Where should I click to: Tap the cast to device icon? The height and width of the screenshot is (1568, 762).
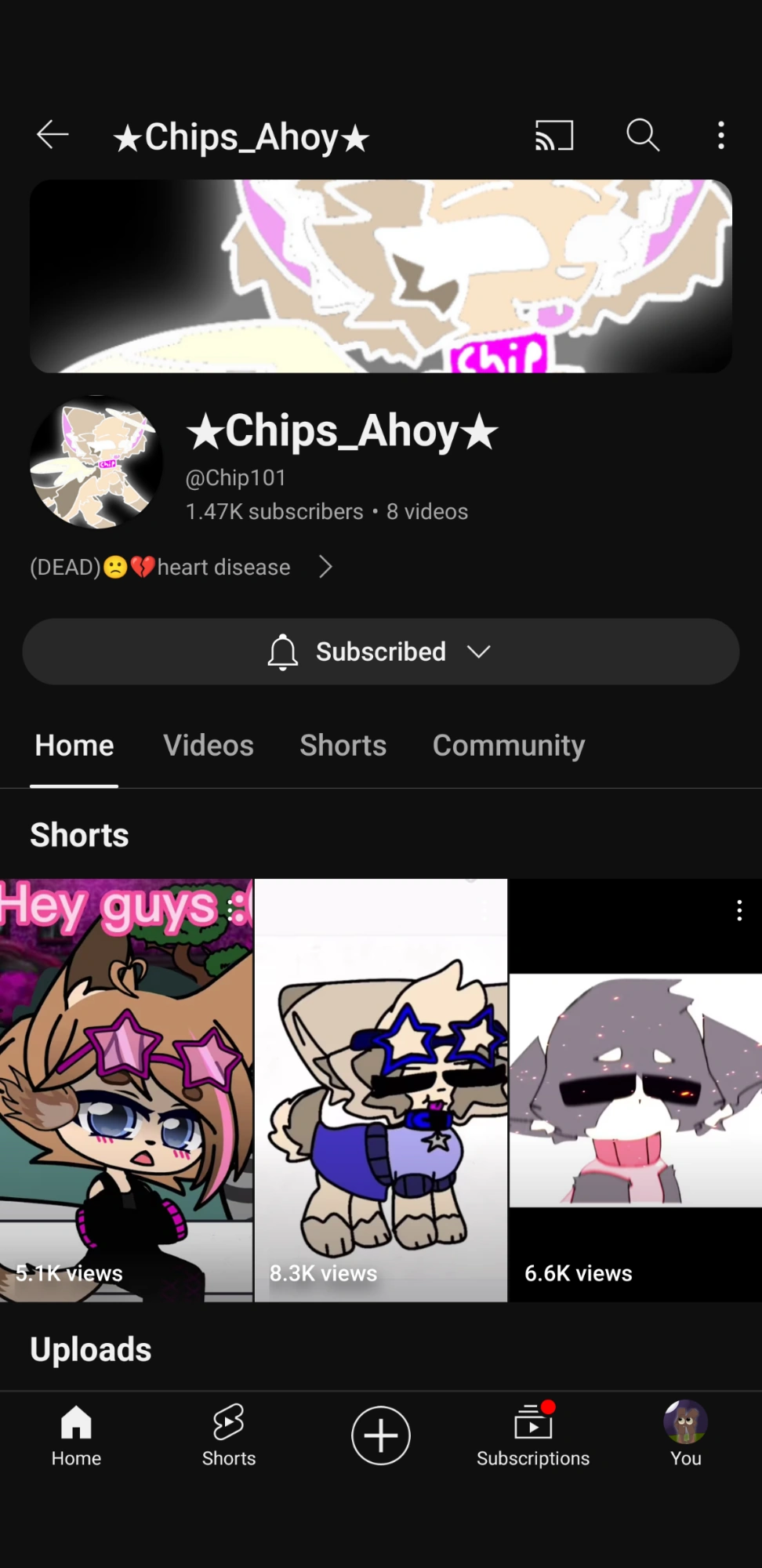point(554,136)
